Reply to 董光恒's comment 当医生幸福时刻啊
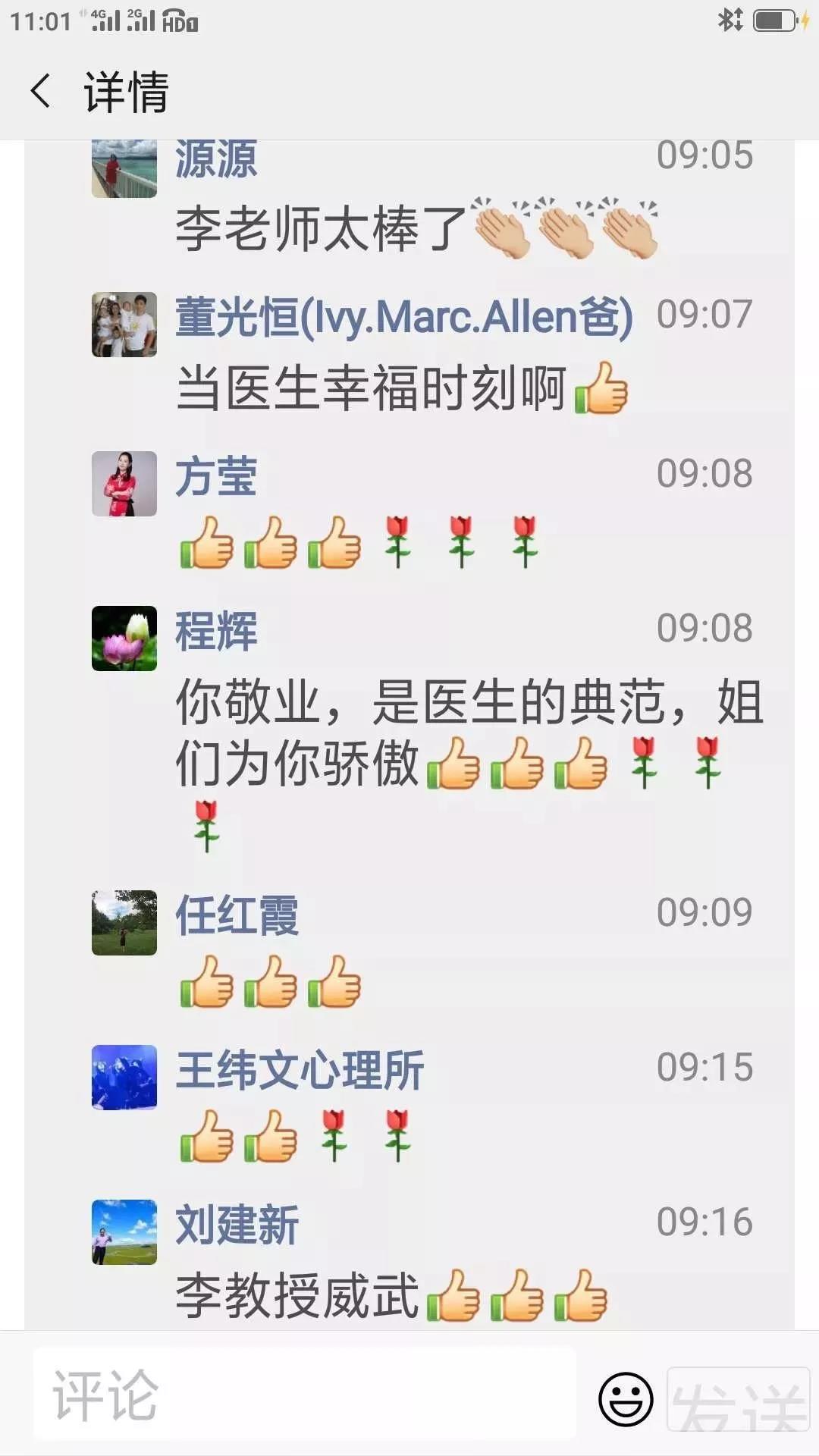Image resolution: width=819 pixels, height=1456 pixels. click(x=370, y=388)
